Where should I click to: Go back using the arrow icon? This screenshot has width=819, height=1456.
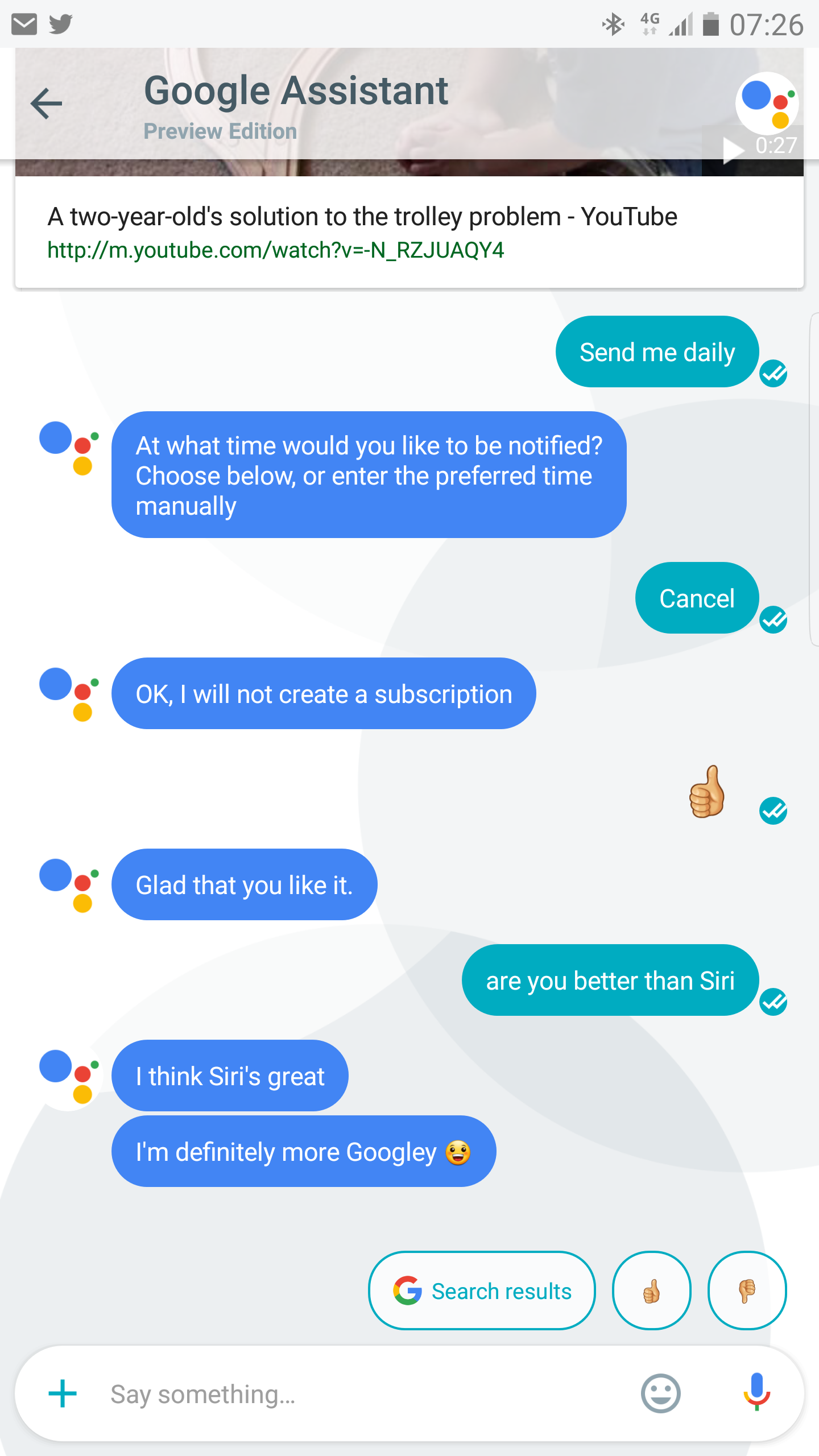[46, 104]
